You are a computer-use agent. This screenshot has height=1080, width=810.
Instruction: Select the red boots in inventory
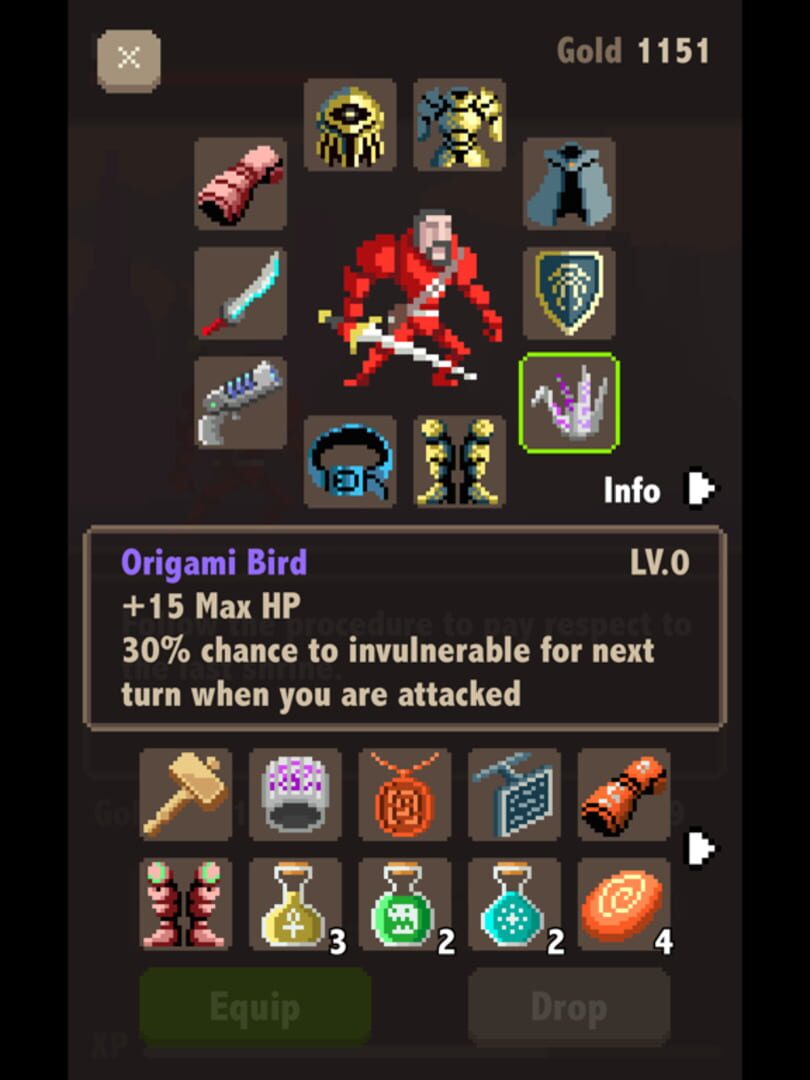(186, 904)
